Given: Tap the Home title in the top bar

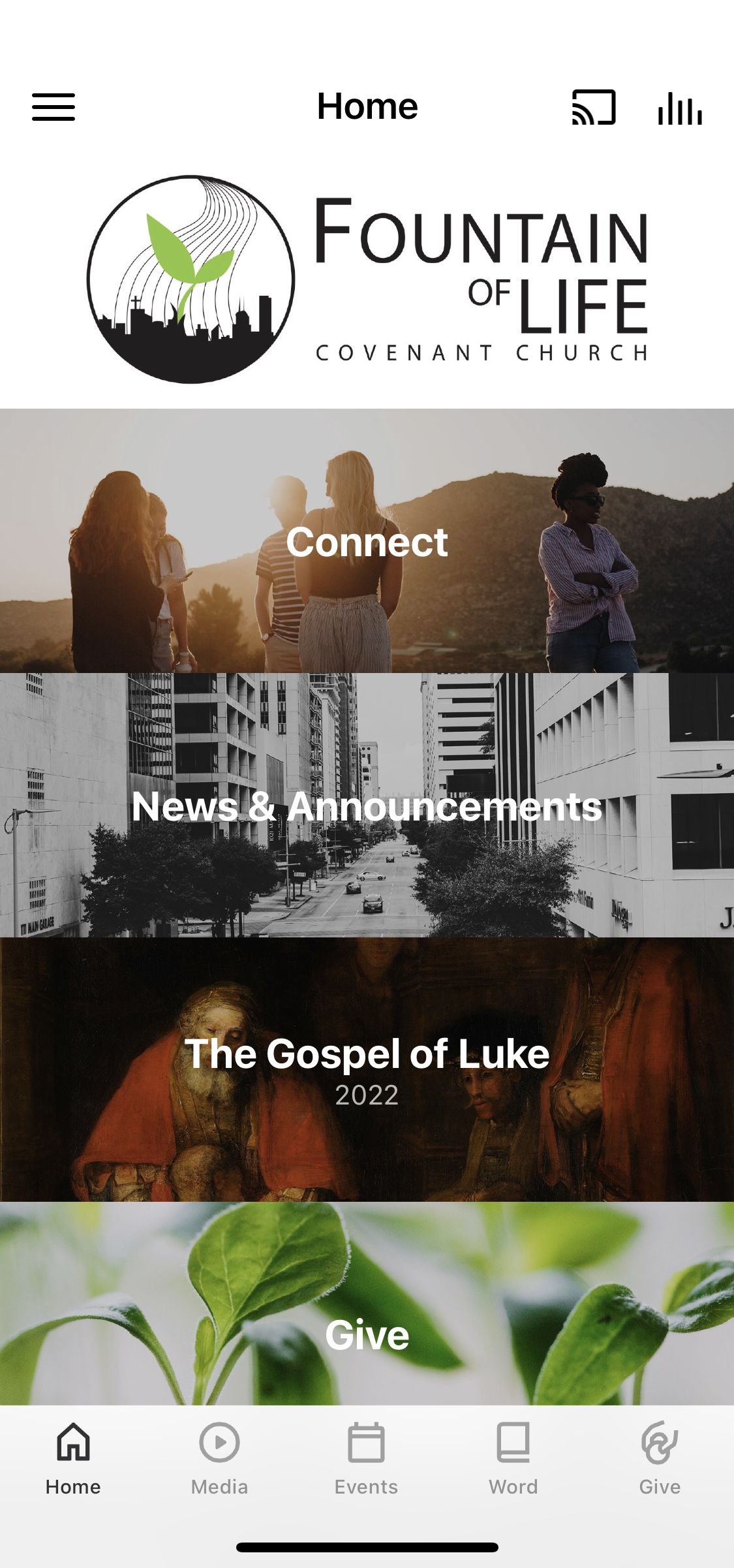Looking at the screenshot, I should click(367, 106).
